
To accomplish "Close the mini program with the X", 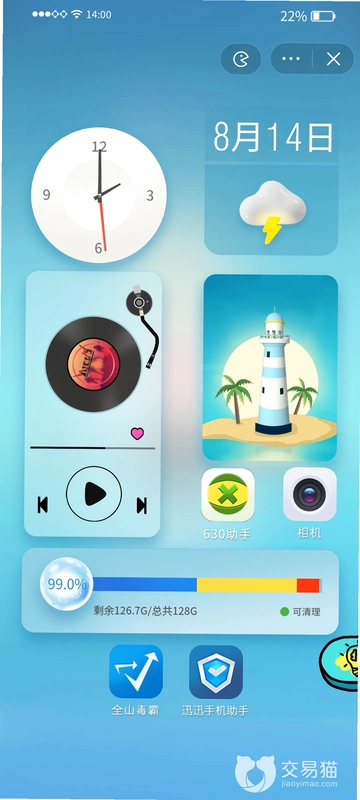I will pyautogui.click(x=333, y=59).
